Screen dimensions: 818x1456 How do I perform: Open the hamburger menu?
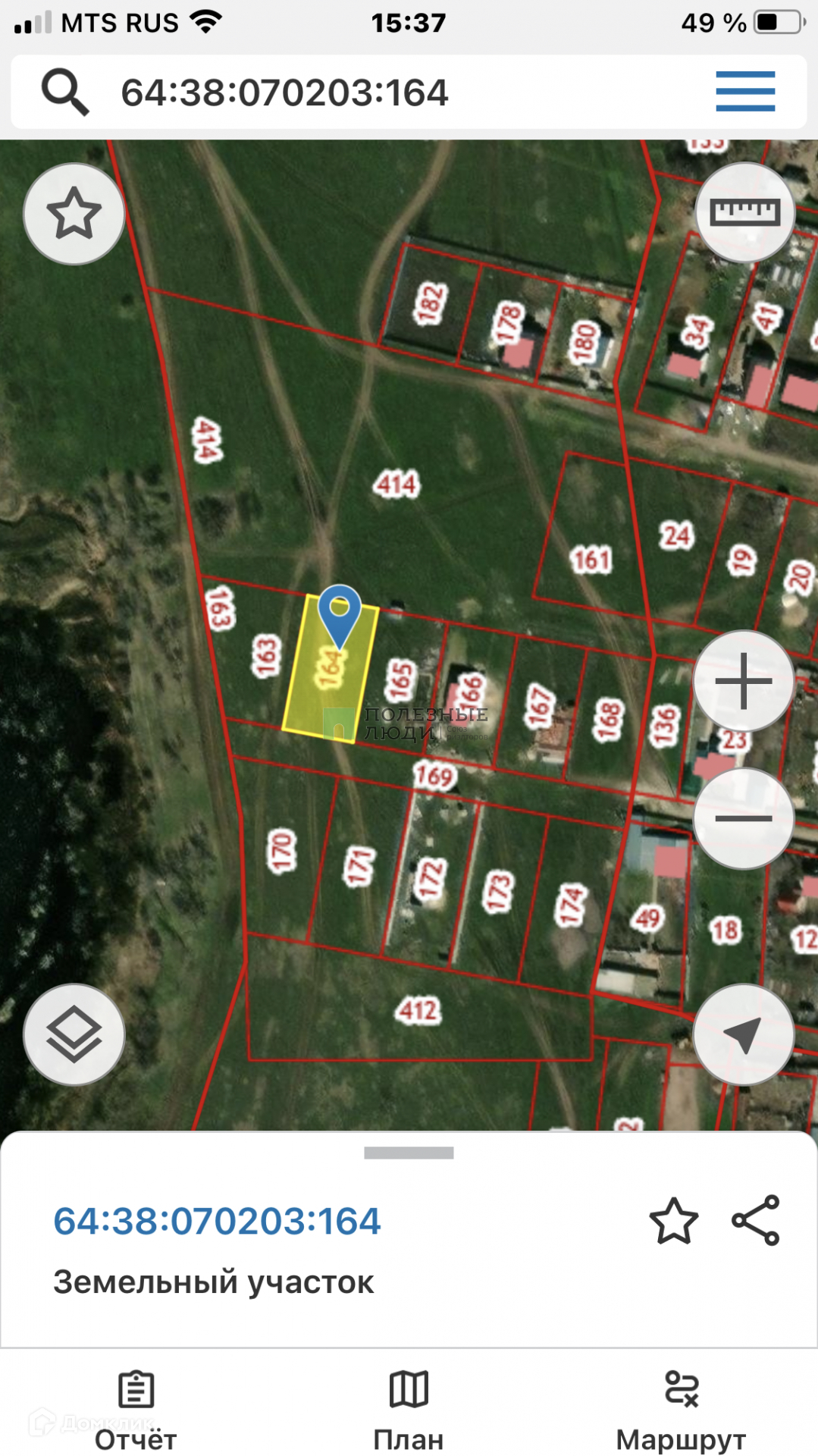(x=744, y=92)
